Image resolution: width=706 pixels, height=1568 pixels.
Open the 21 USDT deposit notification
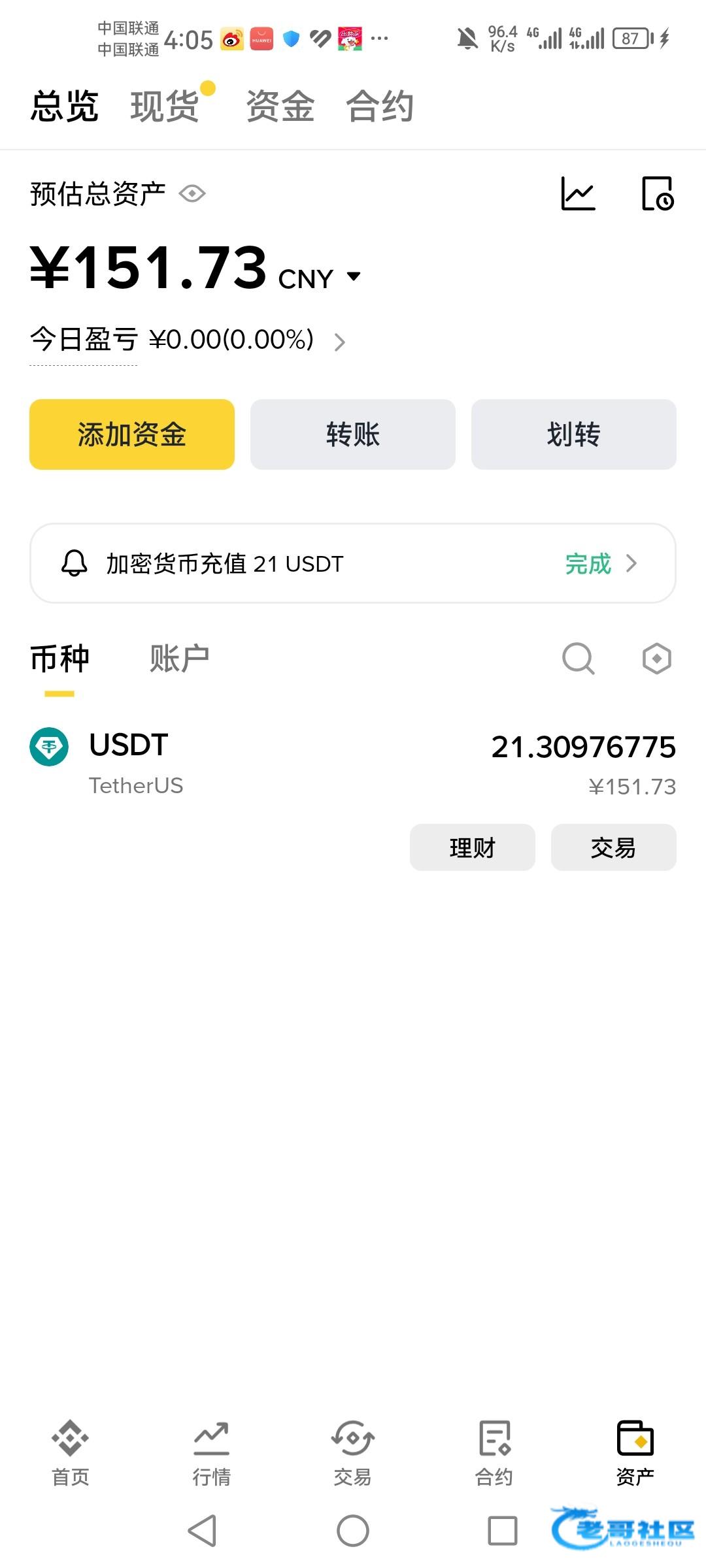(x=353, y=563)
